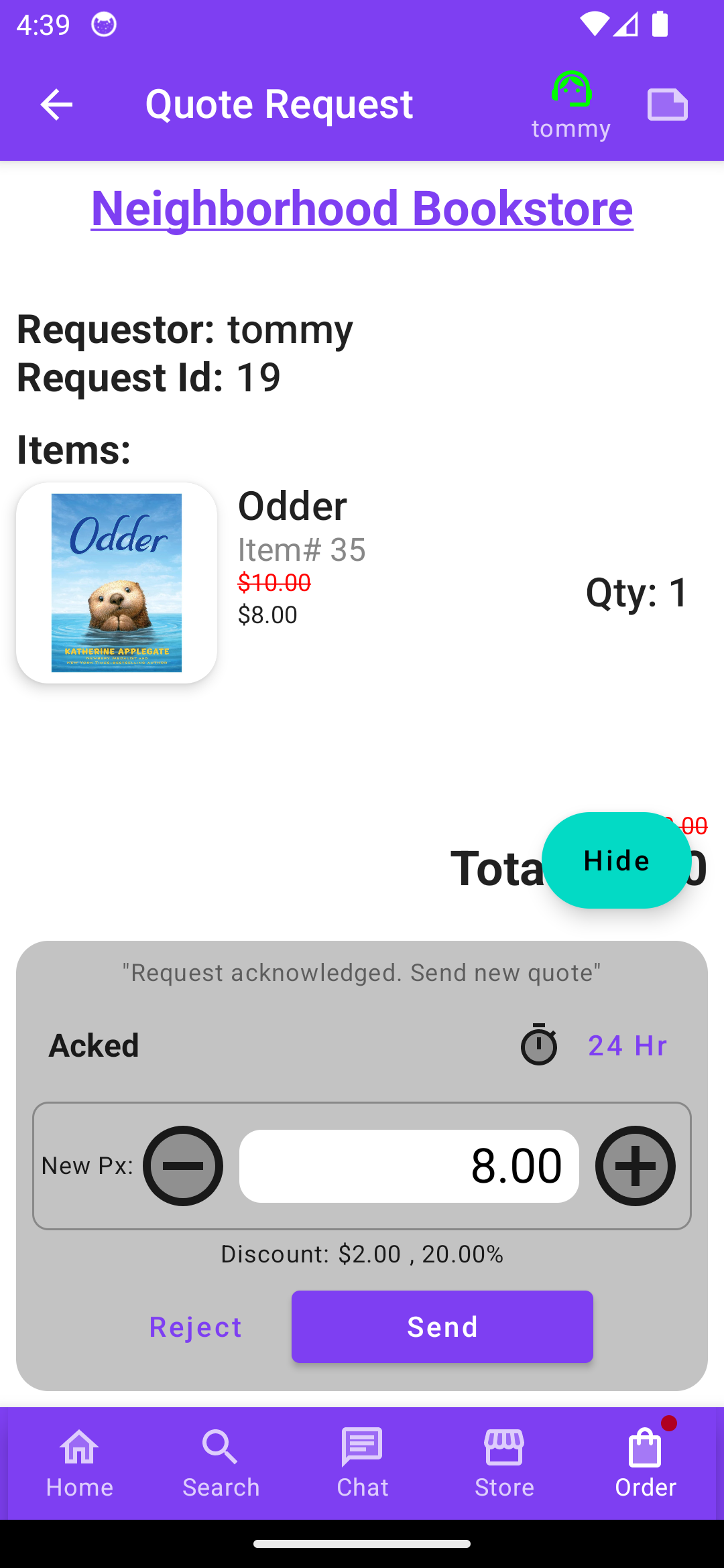Change the 24 Hr timer
Image resolution: width=724 pixels, height=1568 pixels.
pyautogui.click(x=626, y=1045)
